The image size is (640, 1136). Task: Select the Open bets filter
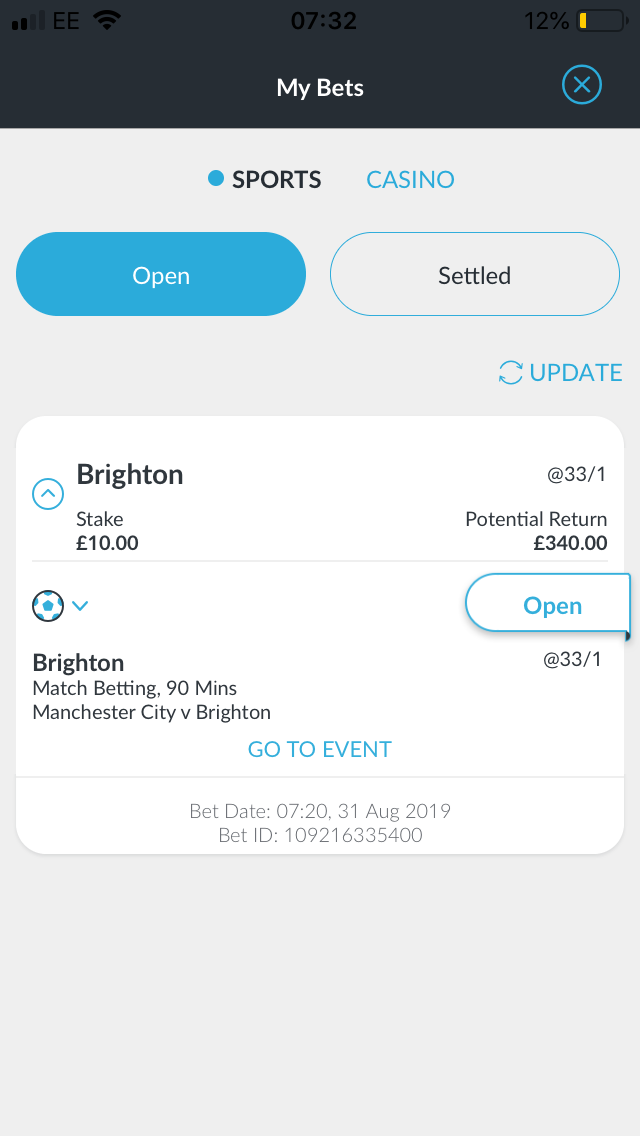161,275
